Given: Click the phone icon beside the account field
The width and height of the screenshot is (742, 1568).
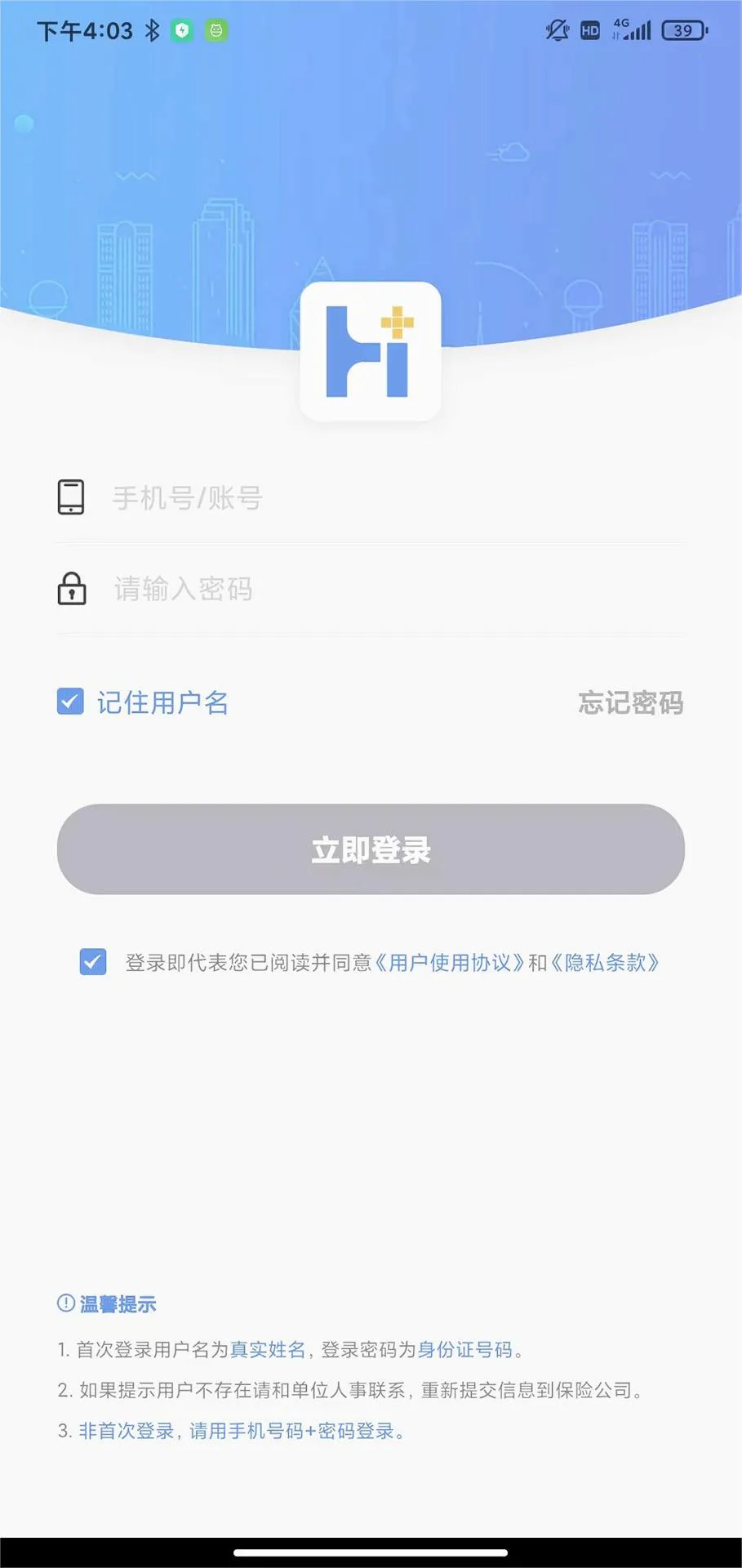Looking at the screenshot, I should [x=72, y=497].
